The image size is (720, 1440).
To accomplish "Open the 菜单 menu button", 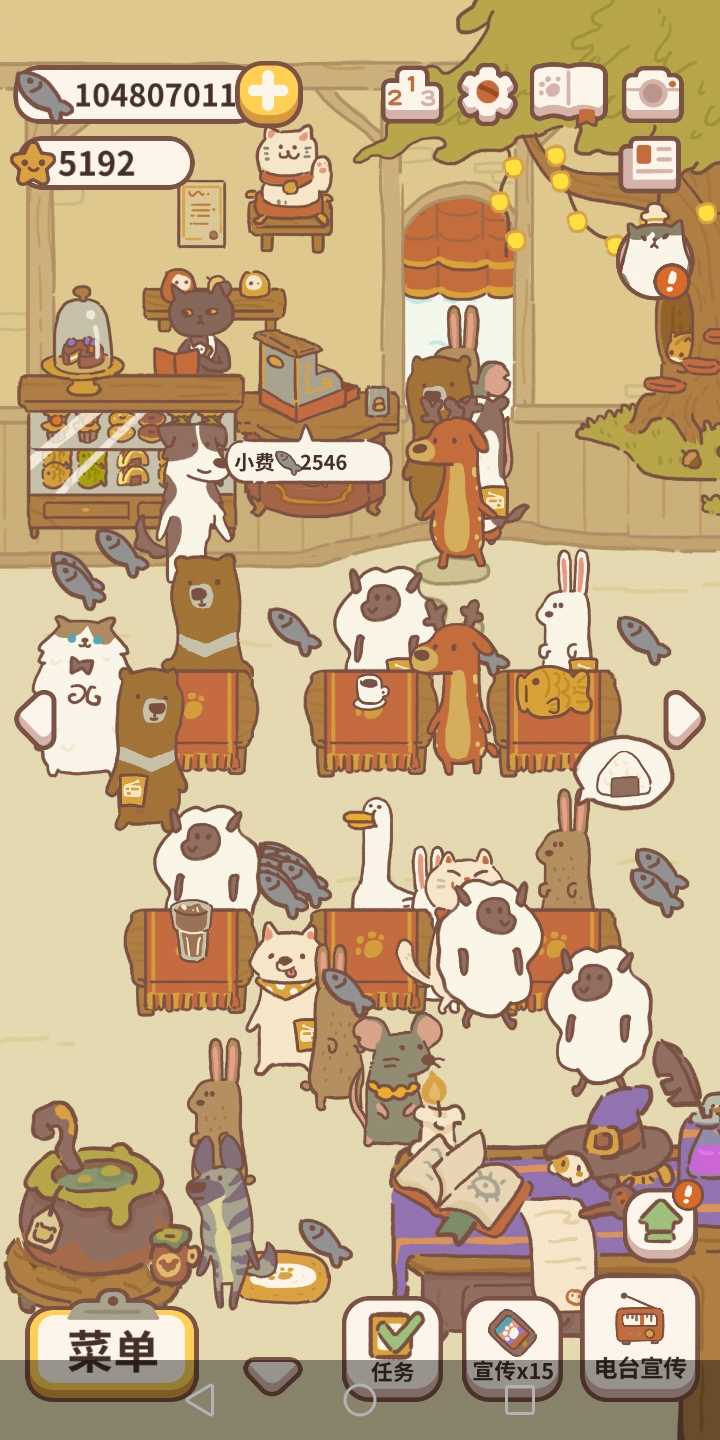I will coord(112,1352).
